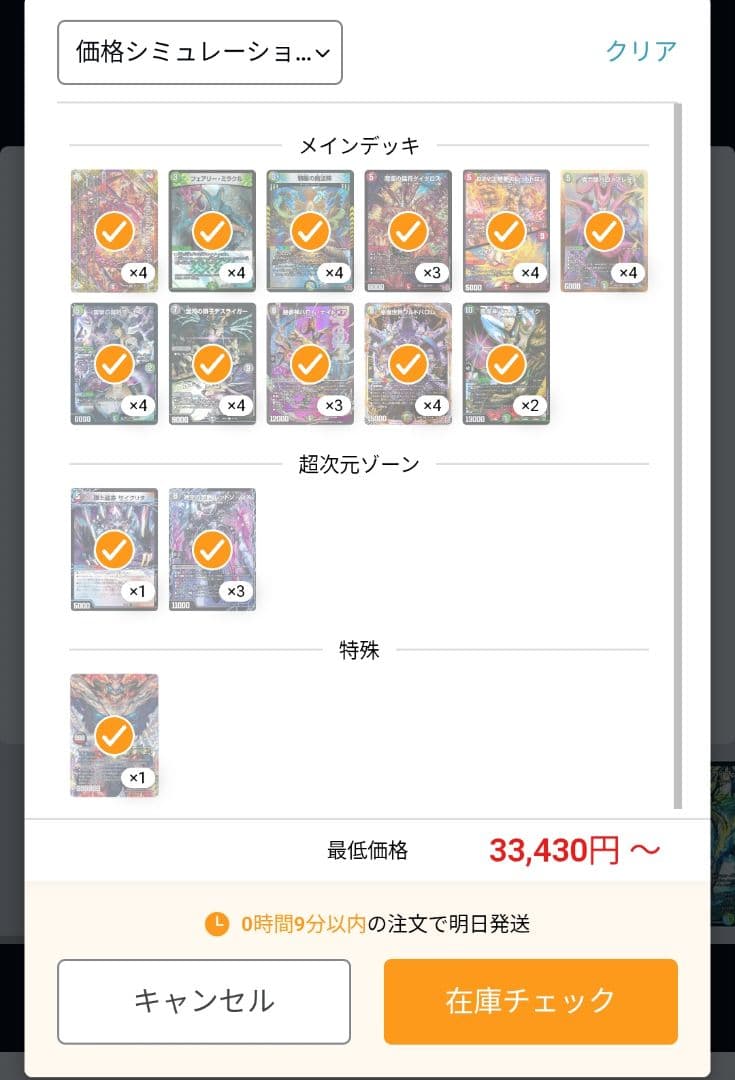The image size is (735, 1080).
Task: Deselect the card under 特殊
Action: tap(114, 735)
